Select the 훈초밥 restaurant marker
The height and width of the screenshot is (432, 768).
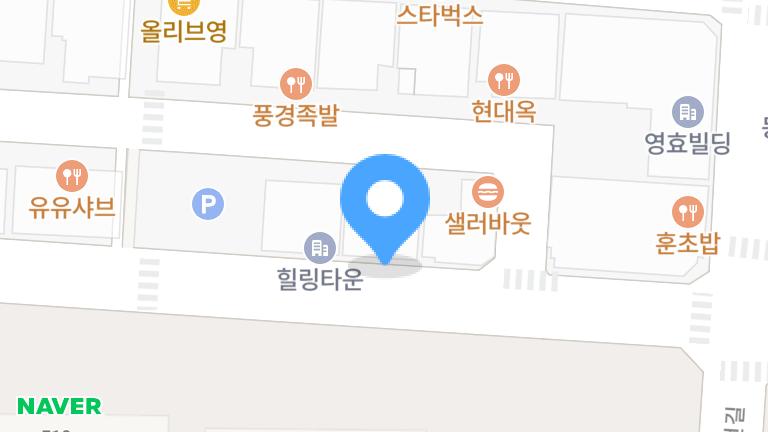pyautogui.click(x=688, y=211)
